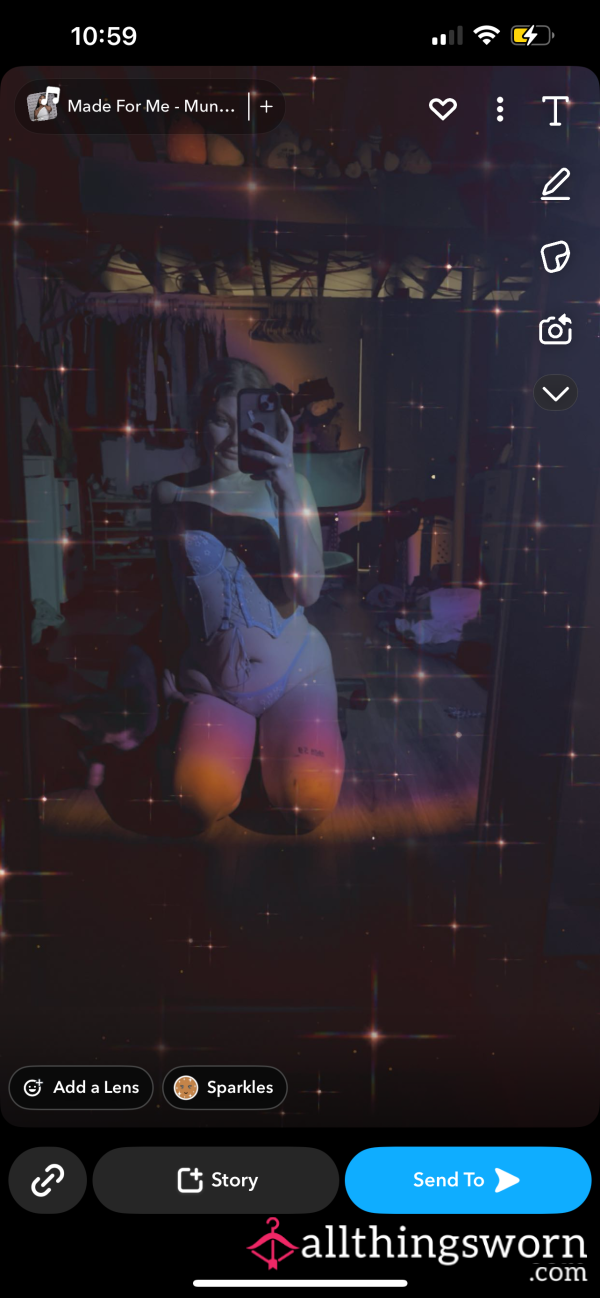The width and height of the screenshot is (600, 1298).
Task: Open the Made For Me music sticker
Action: click(x=135, y=106)
